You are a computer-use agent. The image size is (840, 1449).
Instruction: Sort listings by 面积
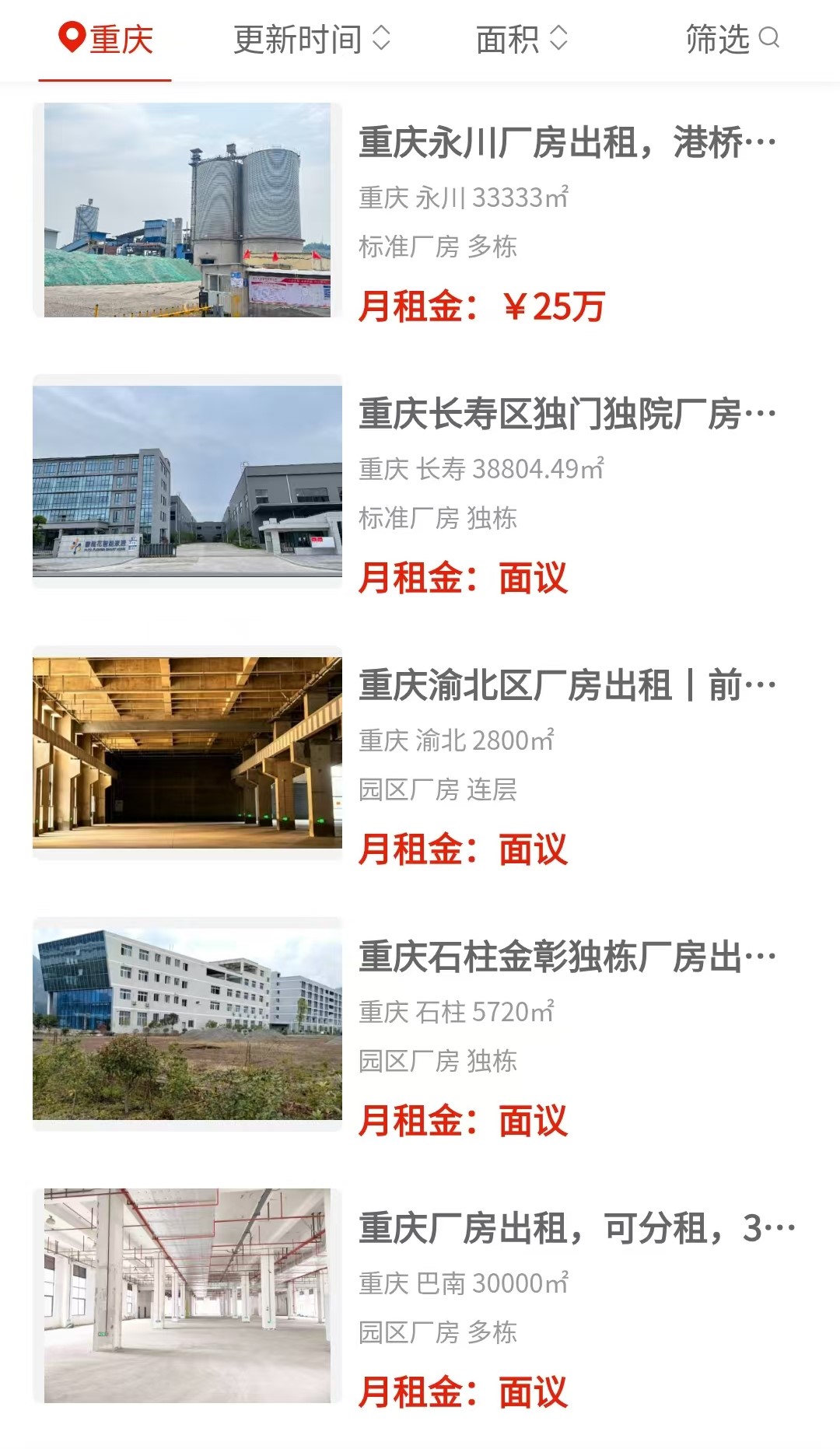point(522,39)
